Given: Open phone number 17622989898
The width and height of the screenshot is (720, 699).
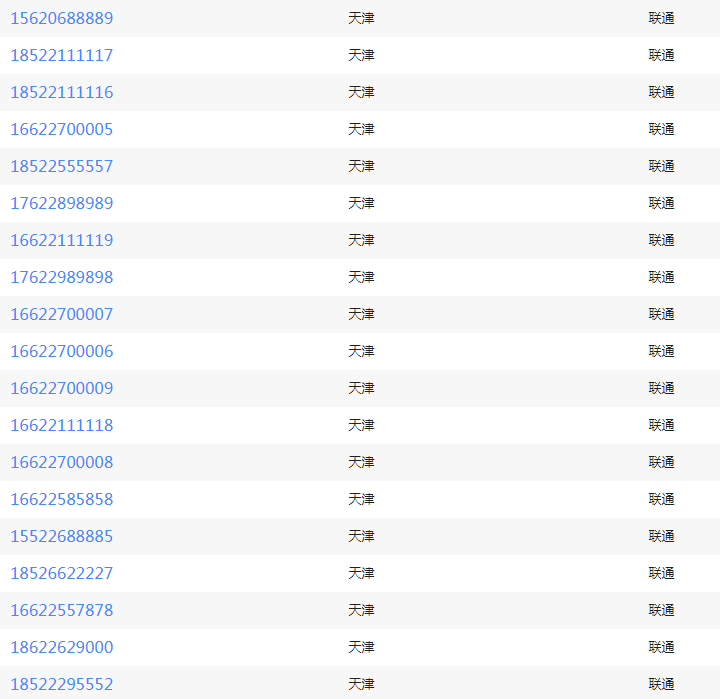Looking at the screenshot, I should point(61,277).
